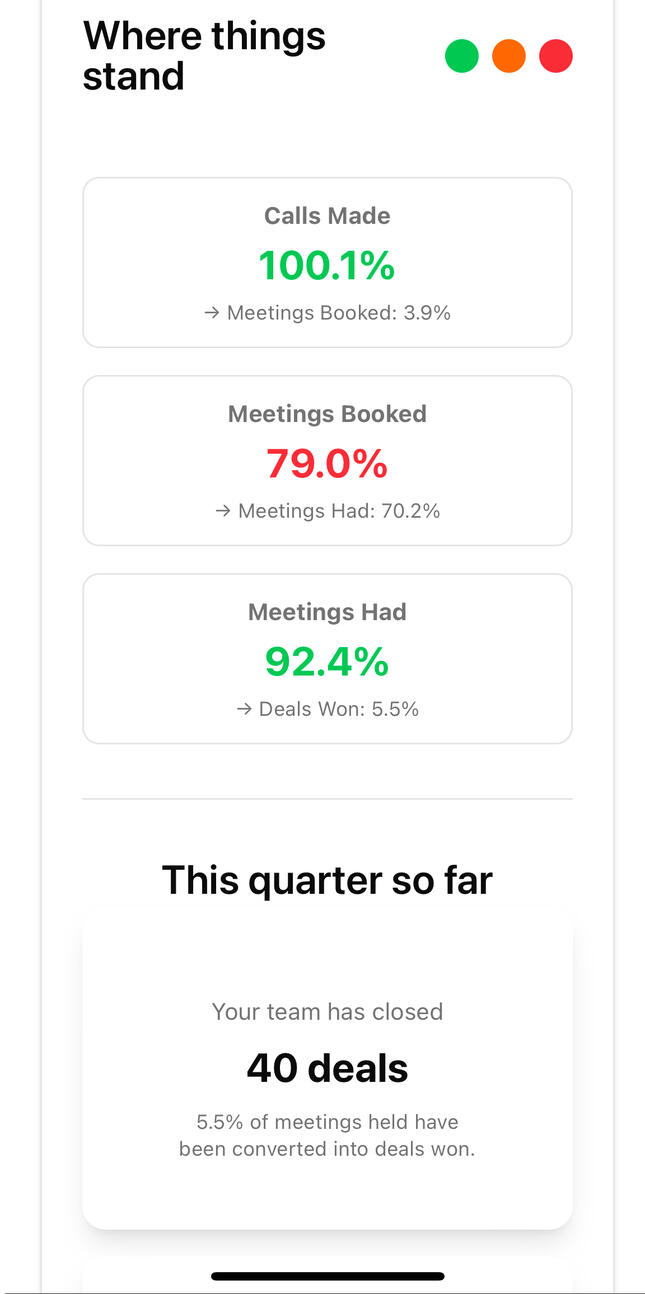Open the Meetings Booked card
The height and width of the screenshot is (1294, 645).
[x=327, y=460]
